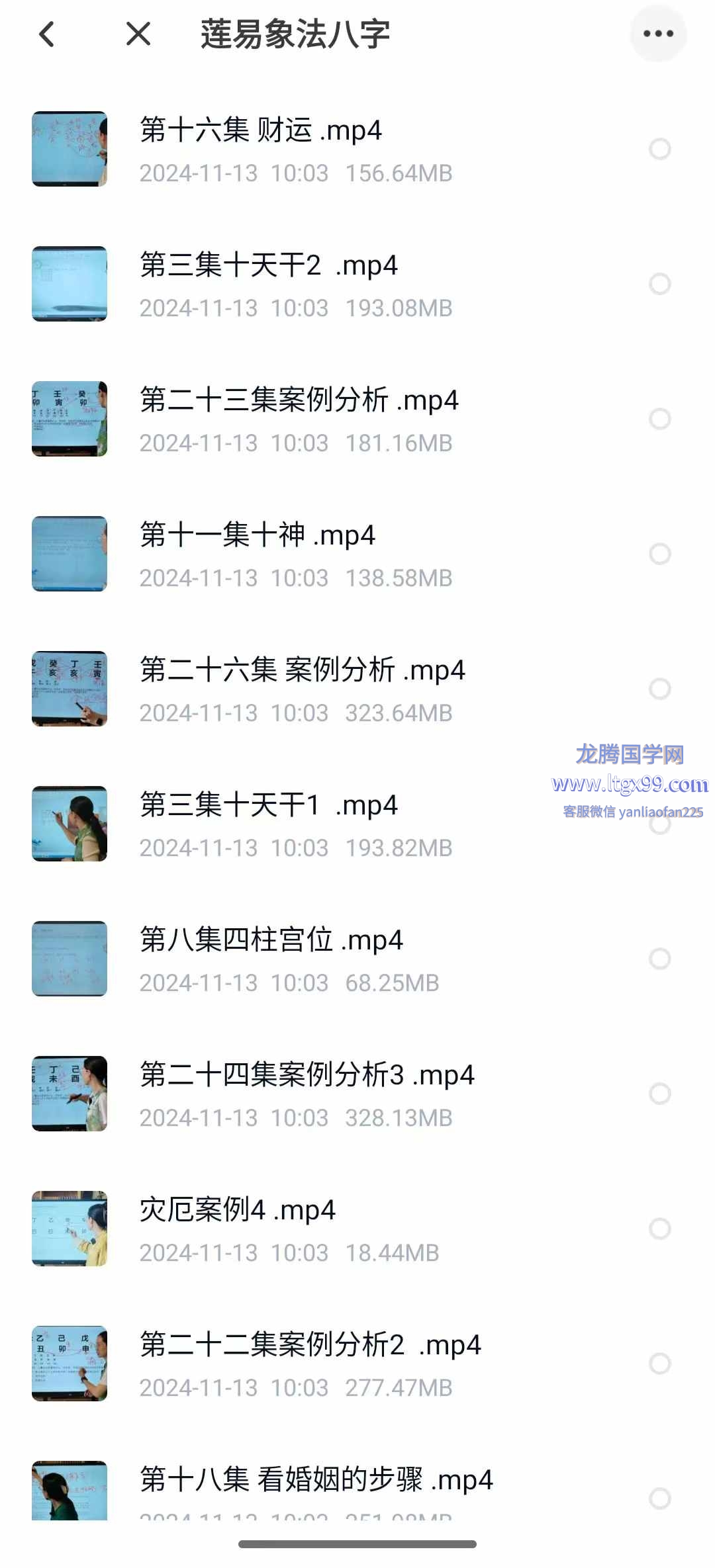
Task: Select the circle next to 第十六集 财运
Action: 659,149
